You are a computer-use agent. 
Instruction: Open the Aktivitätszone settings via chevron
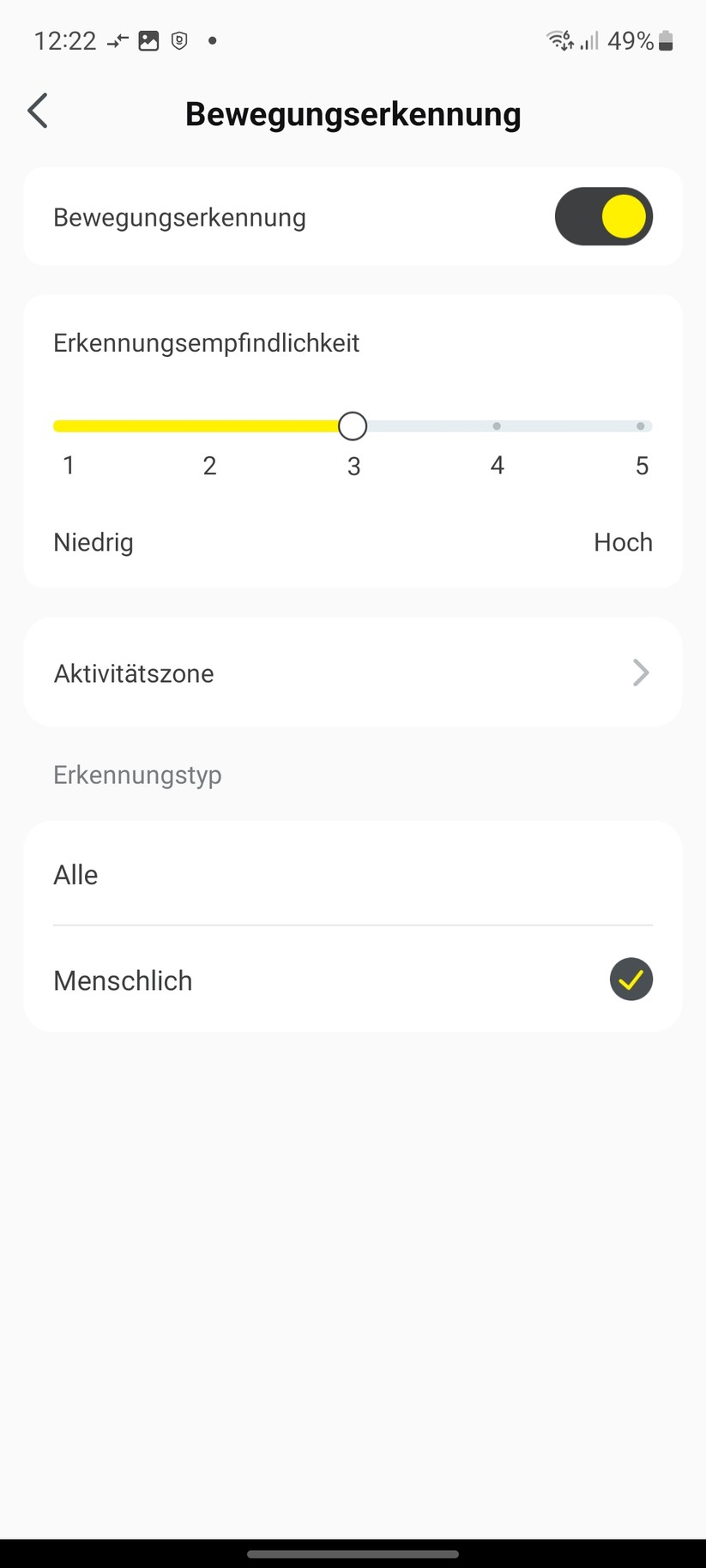(640, 672)
